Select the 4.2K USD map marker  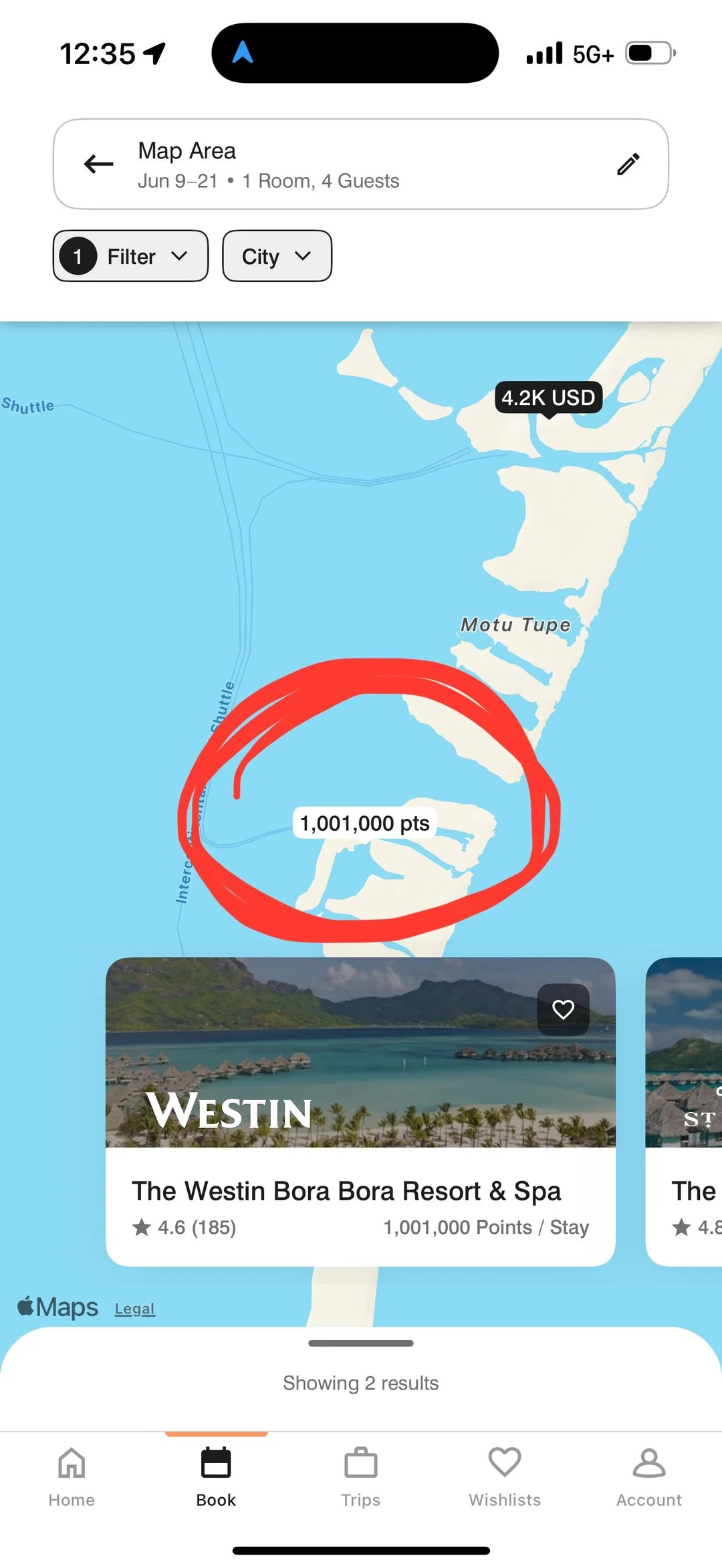548,398
